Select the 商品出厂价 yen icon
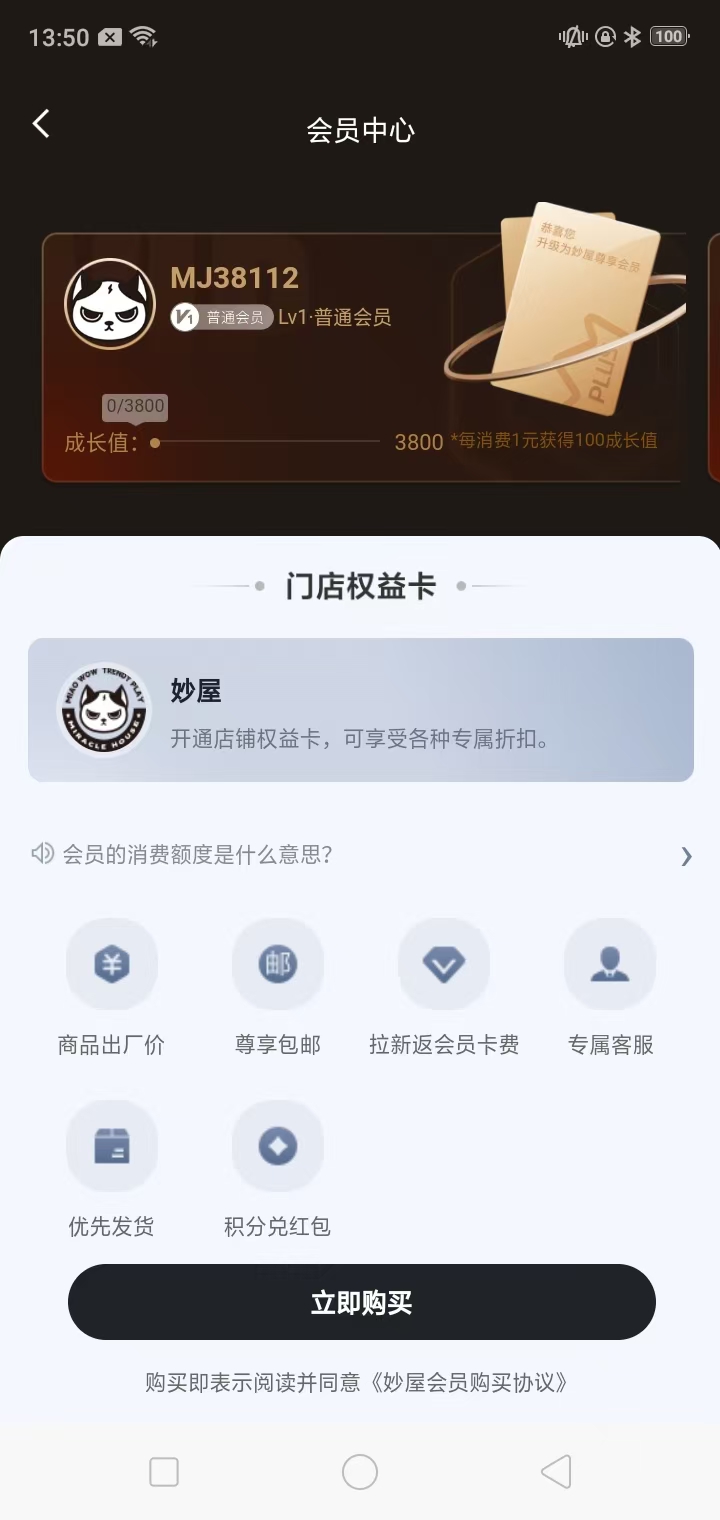 pos(111,964)
